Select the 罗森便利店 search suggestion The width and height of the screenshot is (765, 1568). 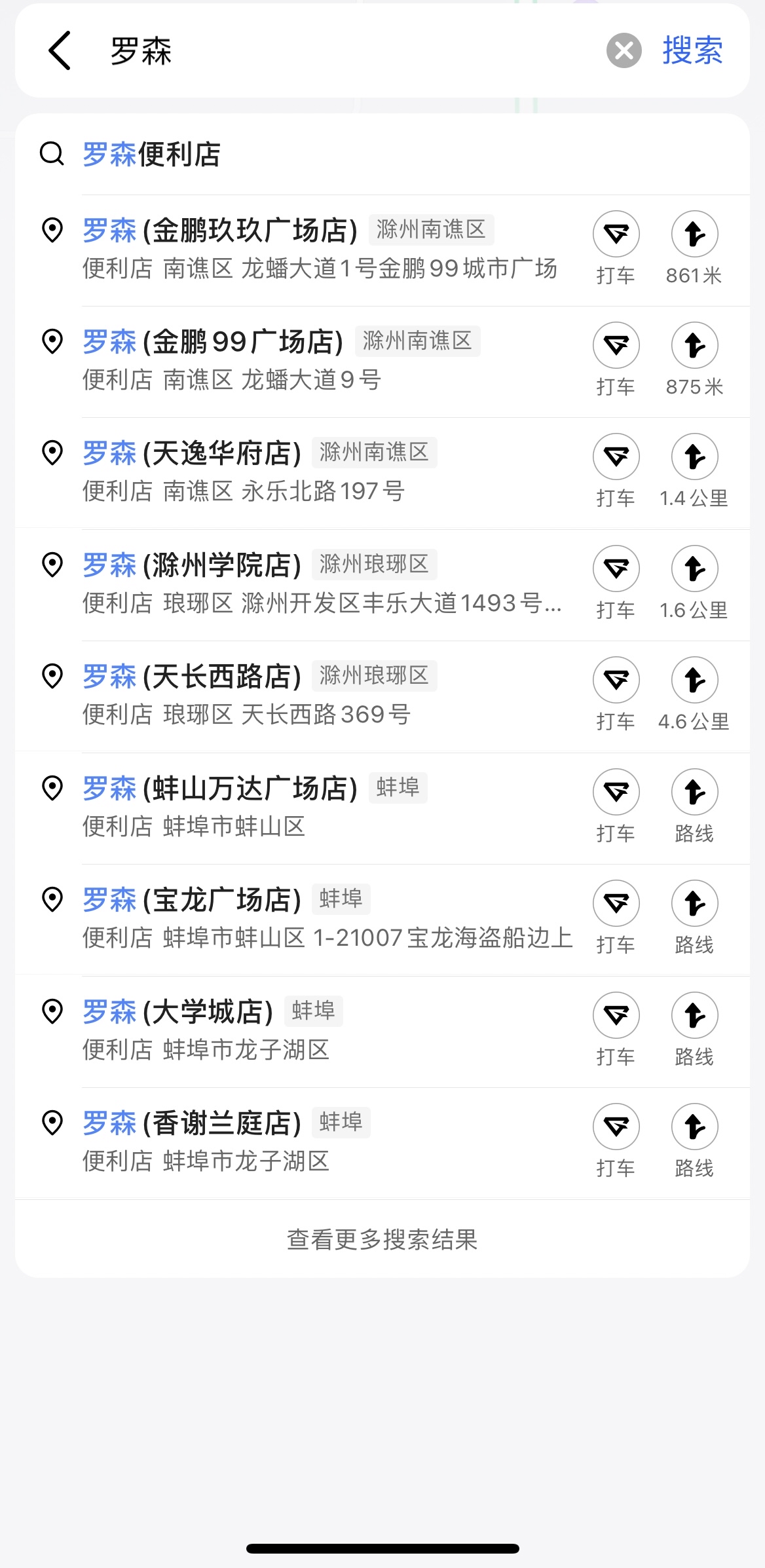(x=382, y=154)
